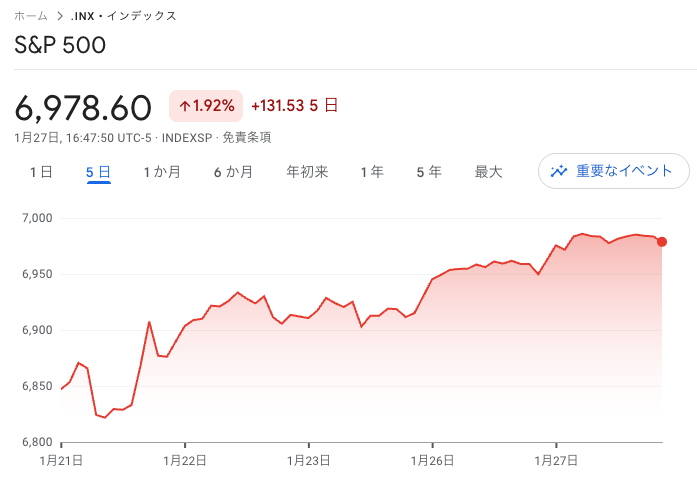Image resolution: width=697 pixels, height=479 pixels.
Task: Tap the 重要なイベント button
Action: point(613,171)
